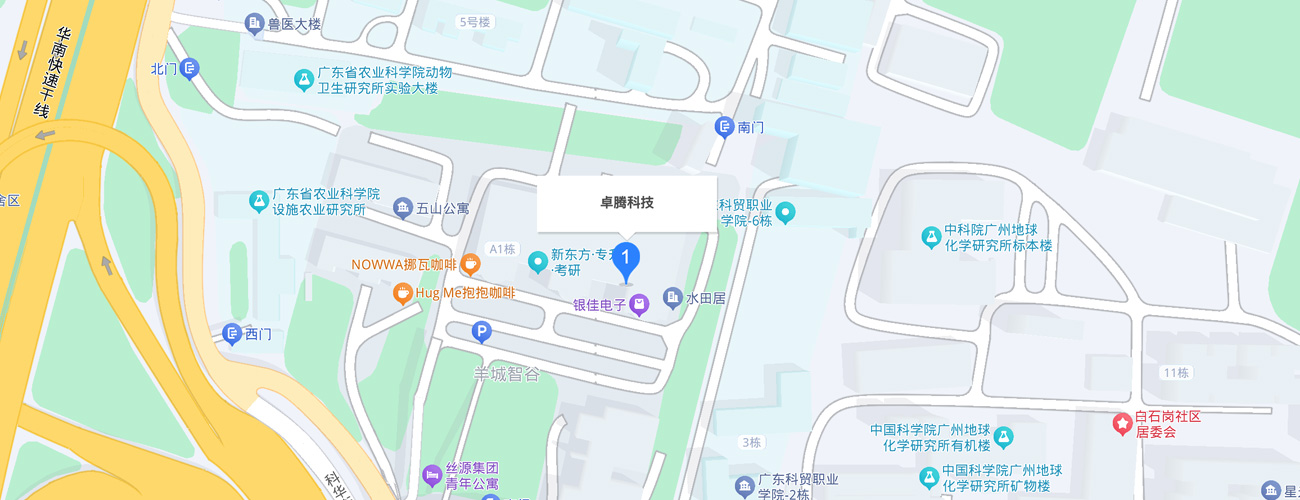The height and width of the screenshot is (500, 1300).
Task: Select the NOWWA挪瓦咖啡 coffee marker
Action: [x=470, y=265]
